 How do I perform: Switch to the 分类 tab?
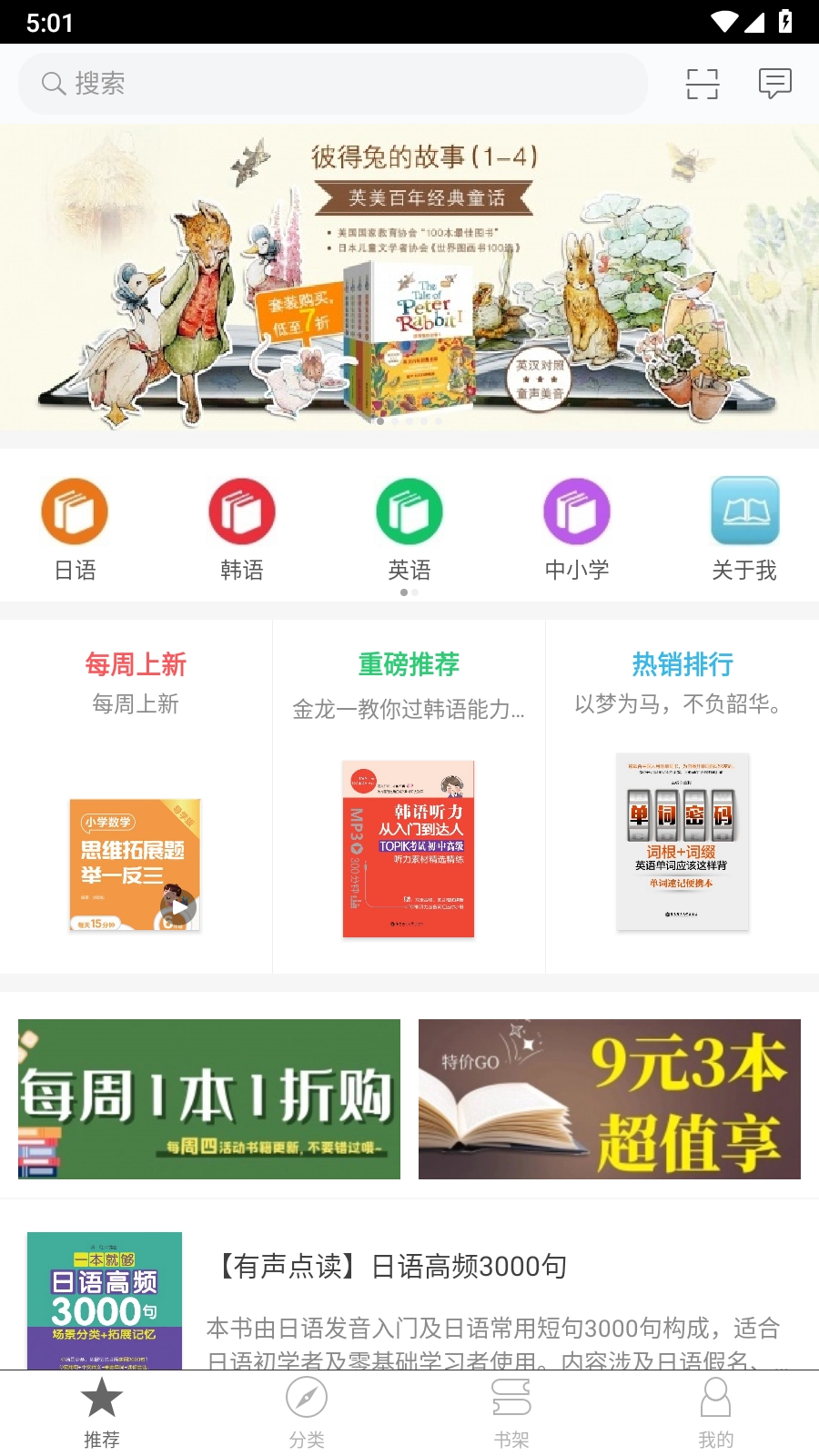(306, 1410)
